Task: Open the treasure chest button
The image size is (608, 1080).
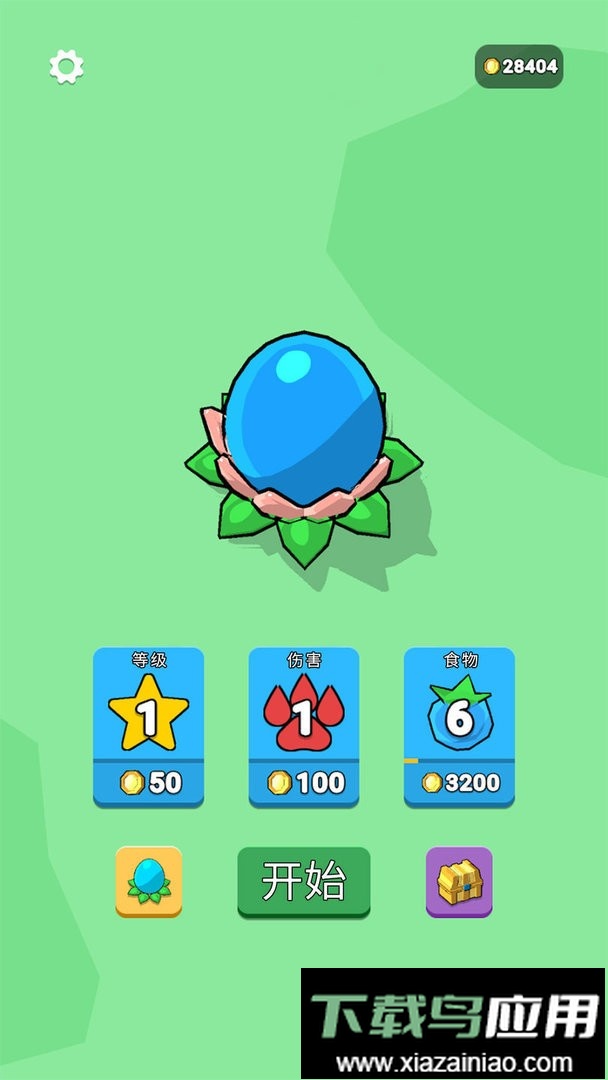Action: [459, 880]
